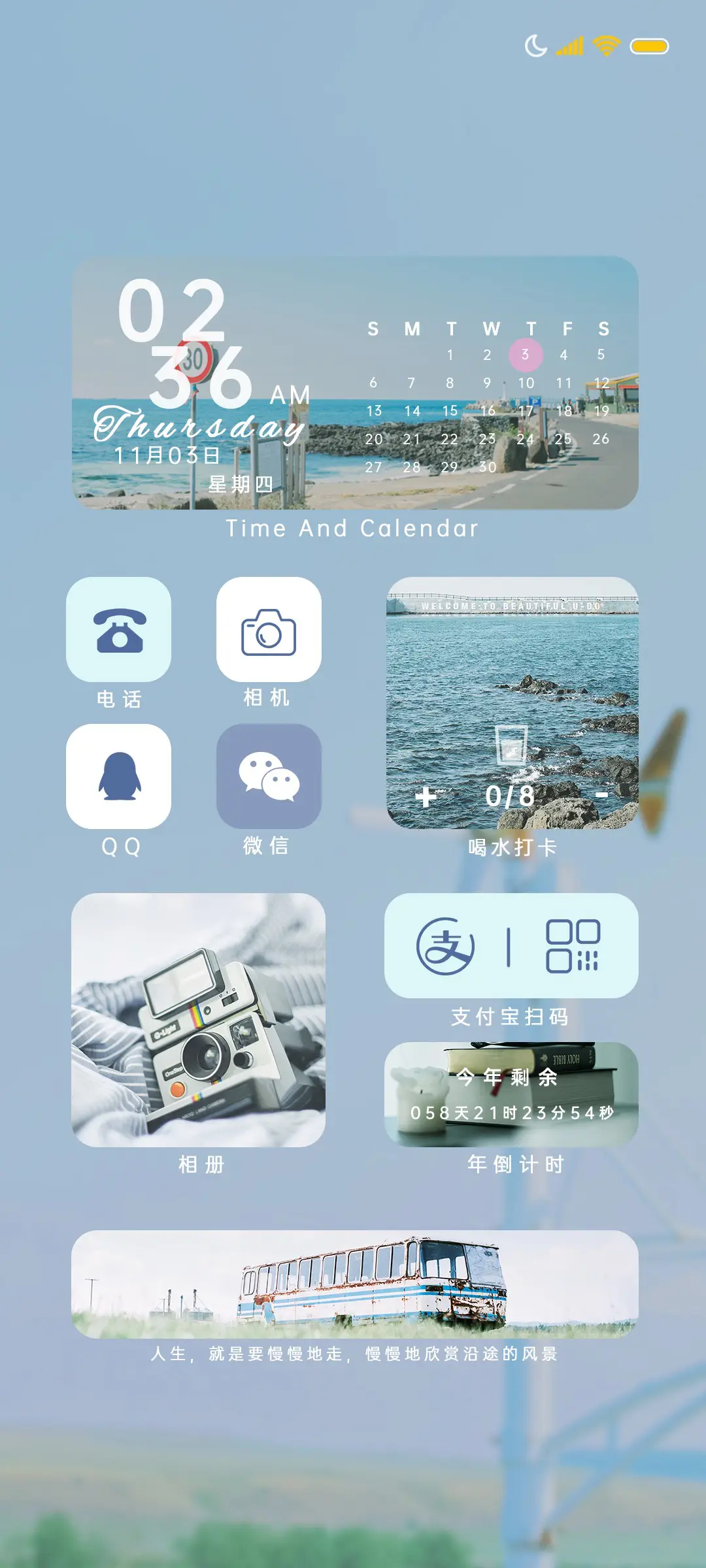Open WeChat 微信

click(x=269, y=777)
